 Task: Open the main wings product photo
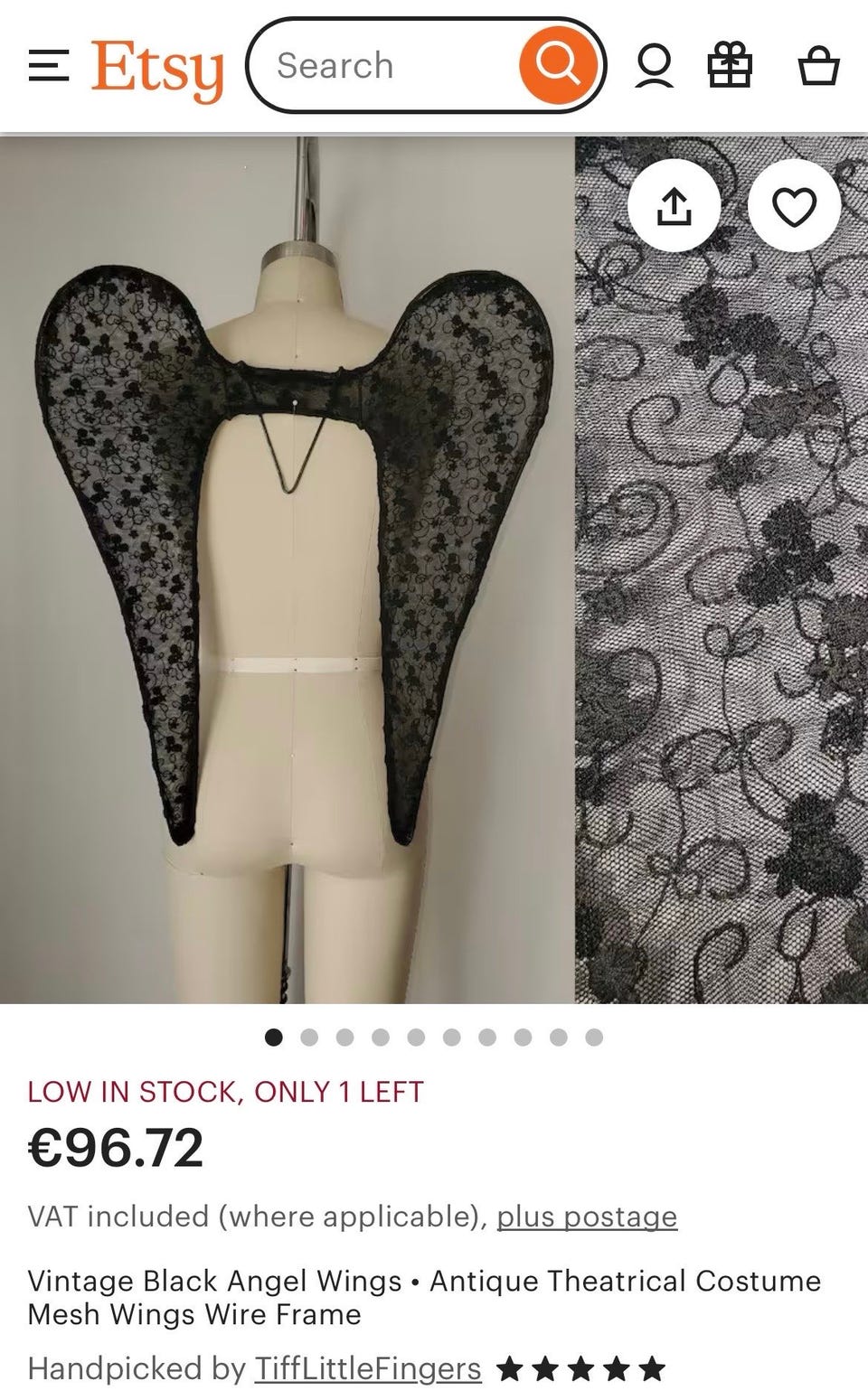pyautogui.click(x=288, y=569)
